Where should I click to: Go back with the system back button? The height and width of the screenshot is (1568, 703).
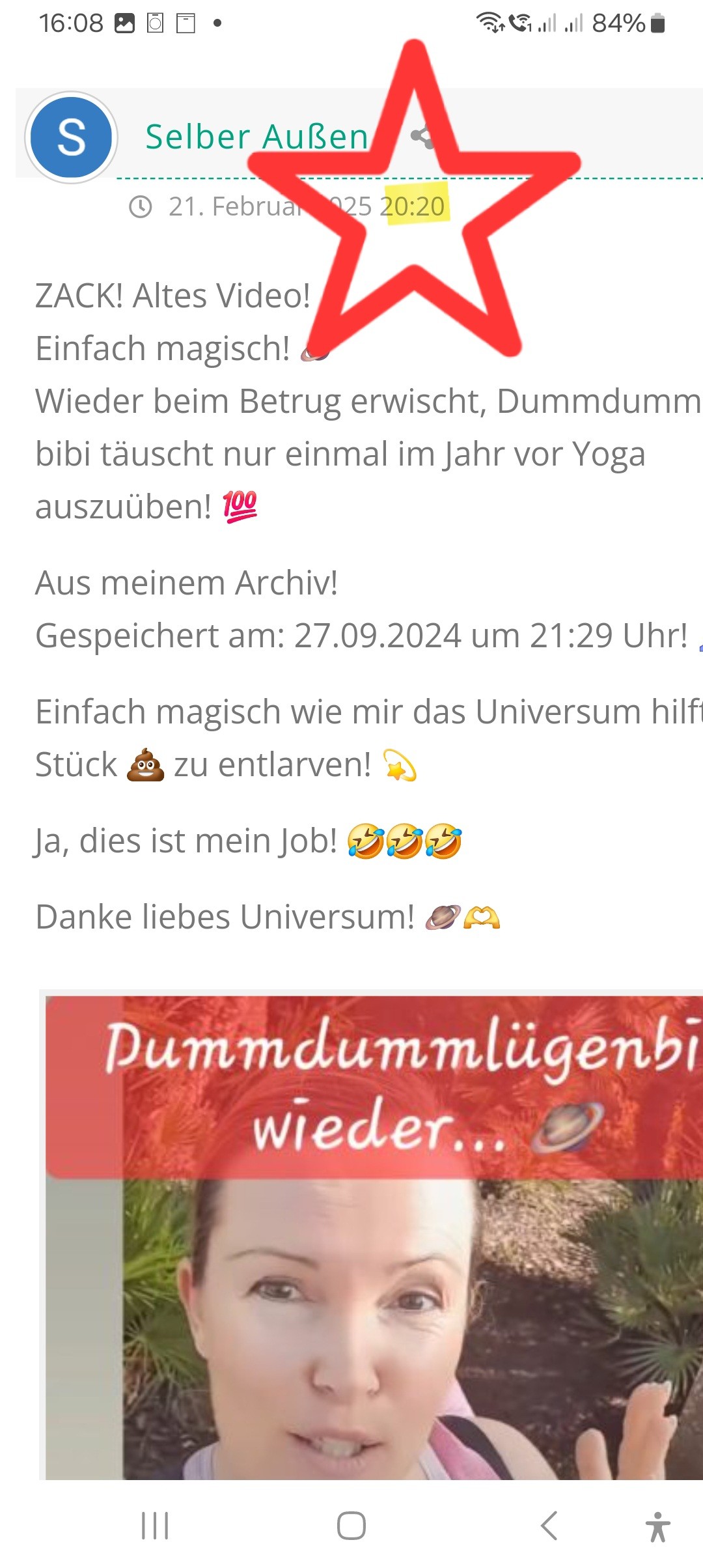pos(549,1526)
